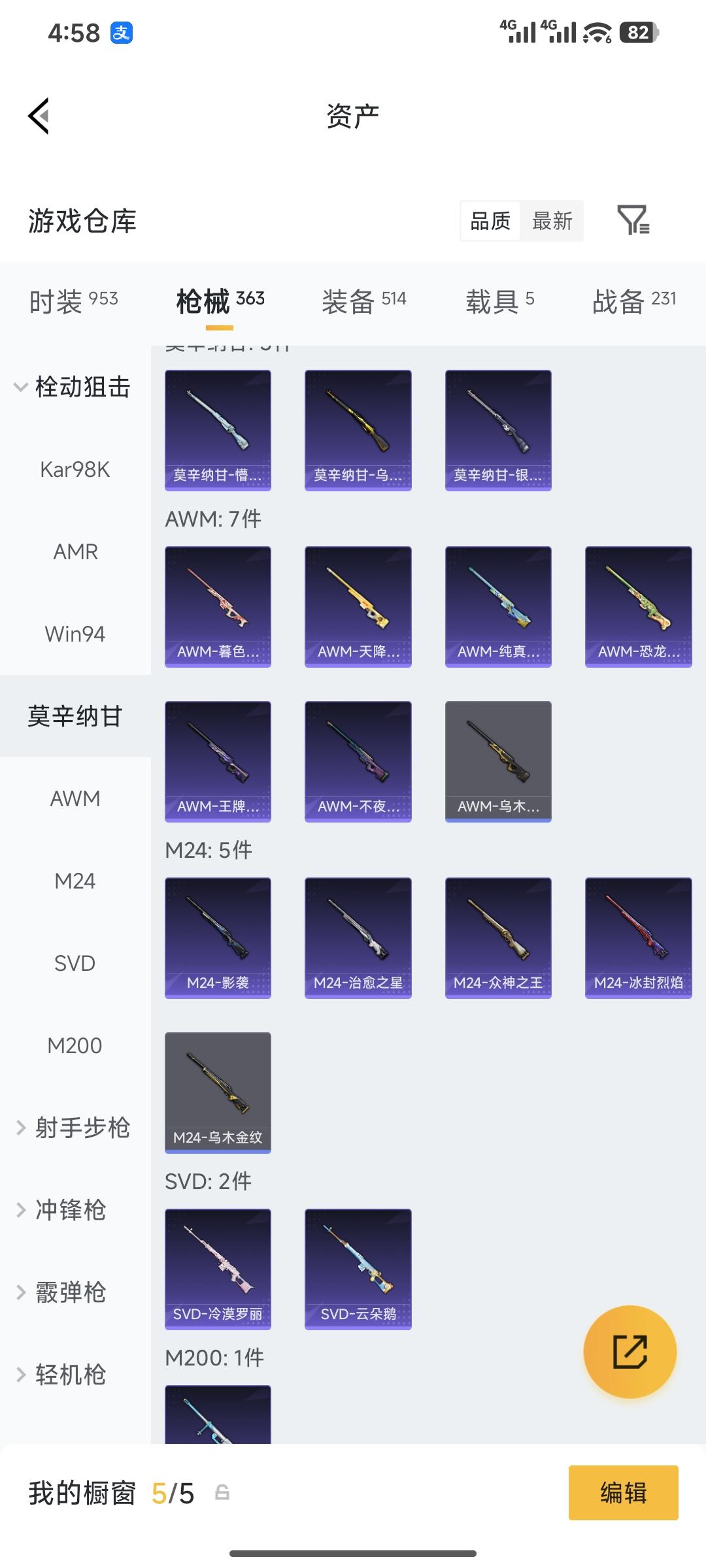Sort inventory by 最新
Screen dimensions: 706x1568
[x=552, y=221]
